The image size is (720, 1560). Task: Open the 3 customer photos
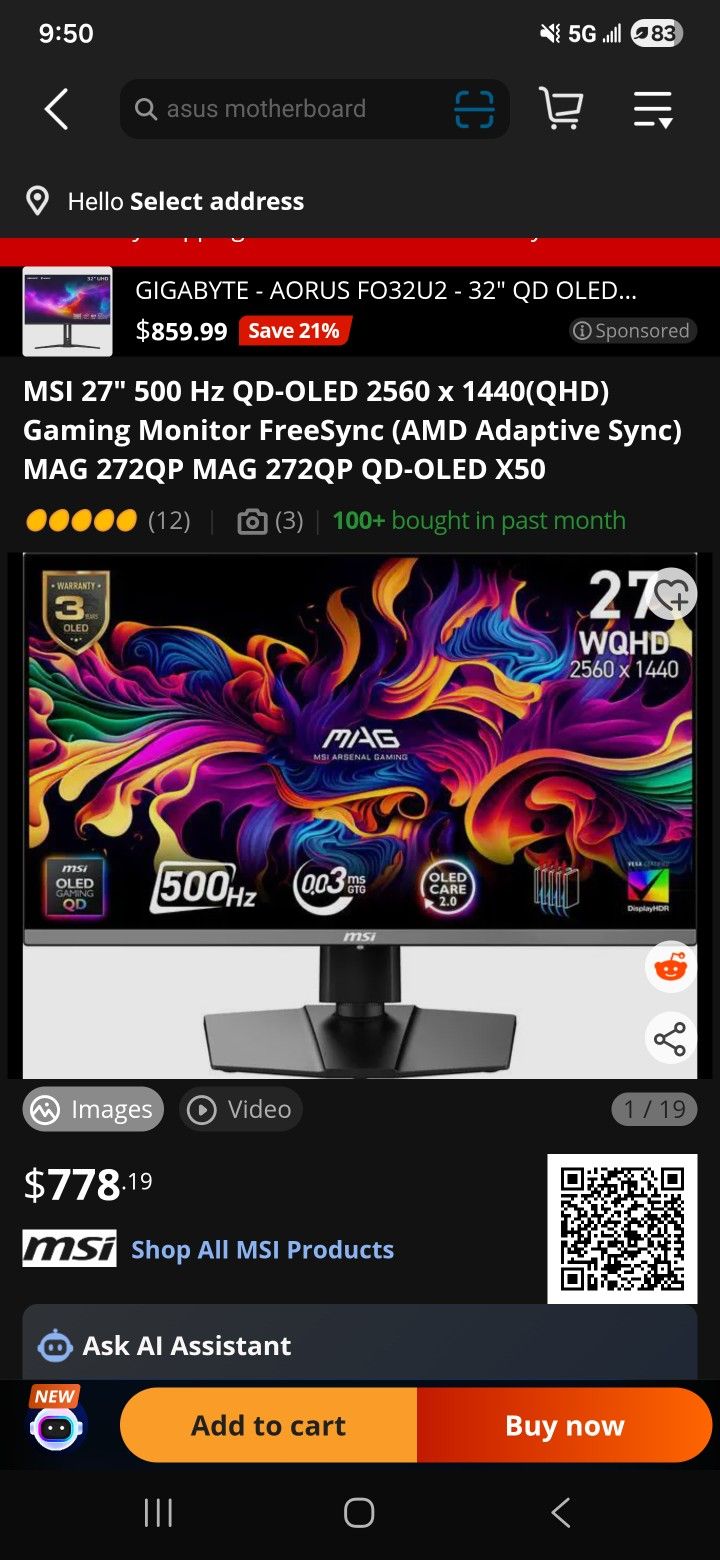point(270,521)
